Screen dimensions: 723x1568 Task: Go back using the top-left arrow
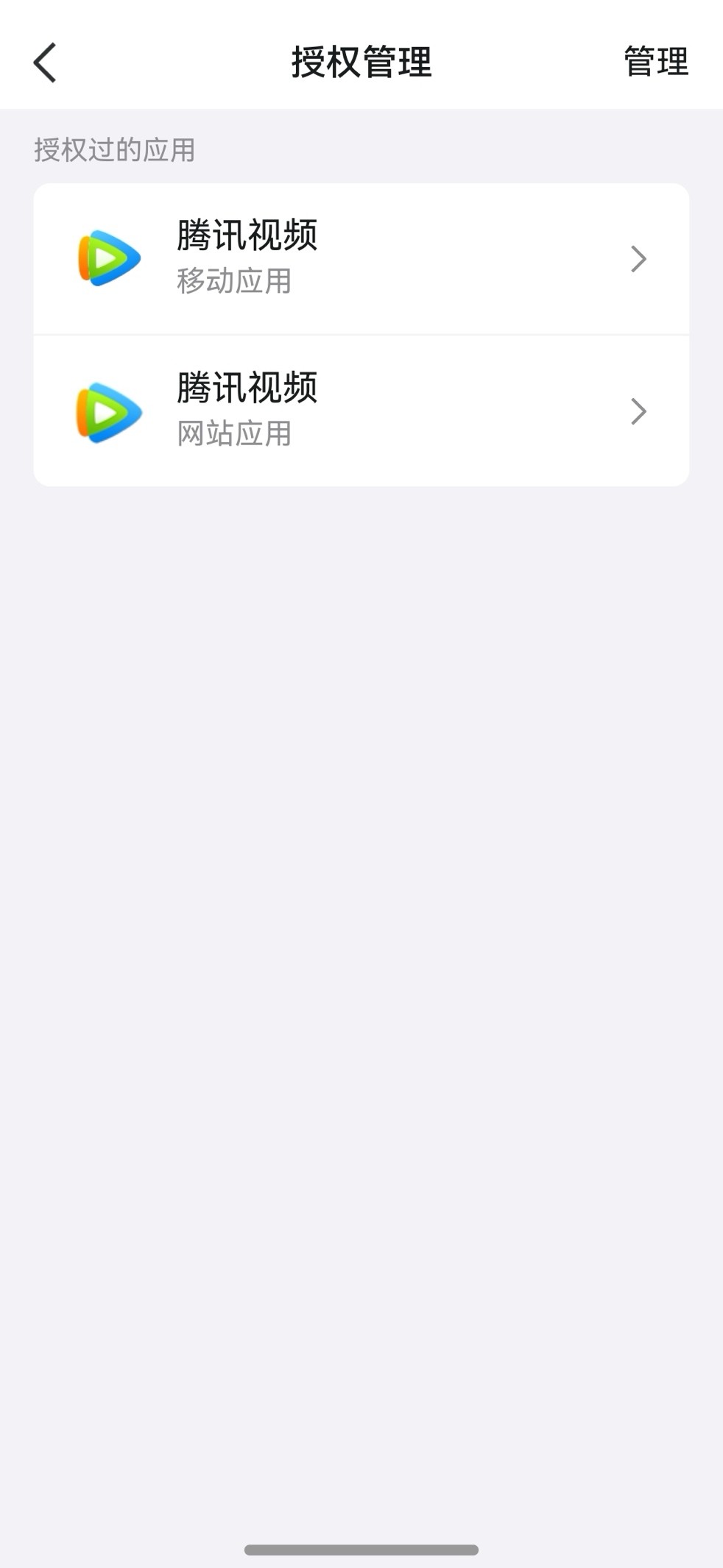(x=45, y=62)
